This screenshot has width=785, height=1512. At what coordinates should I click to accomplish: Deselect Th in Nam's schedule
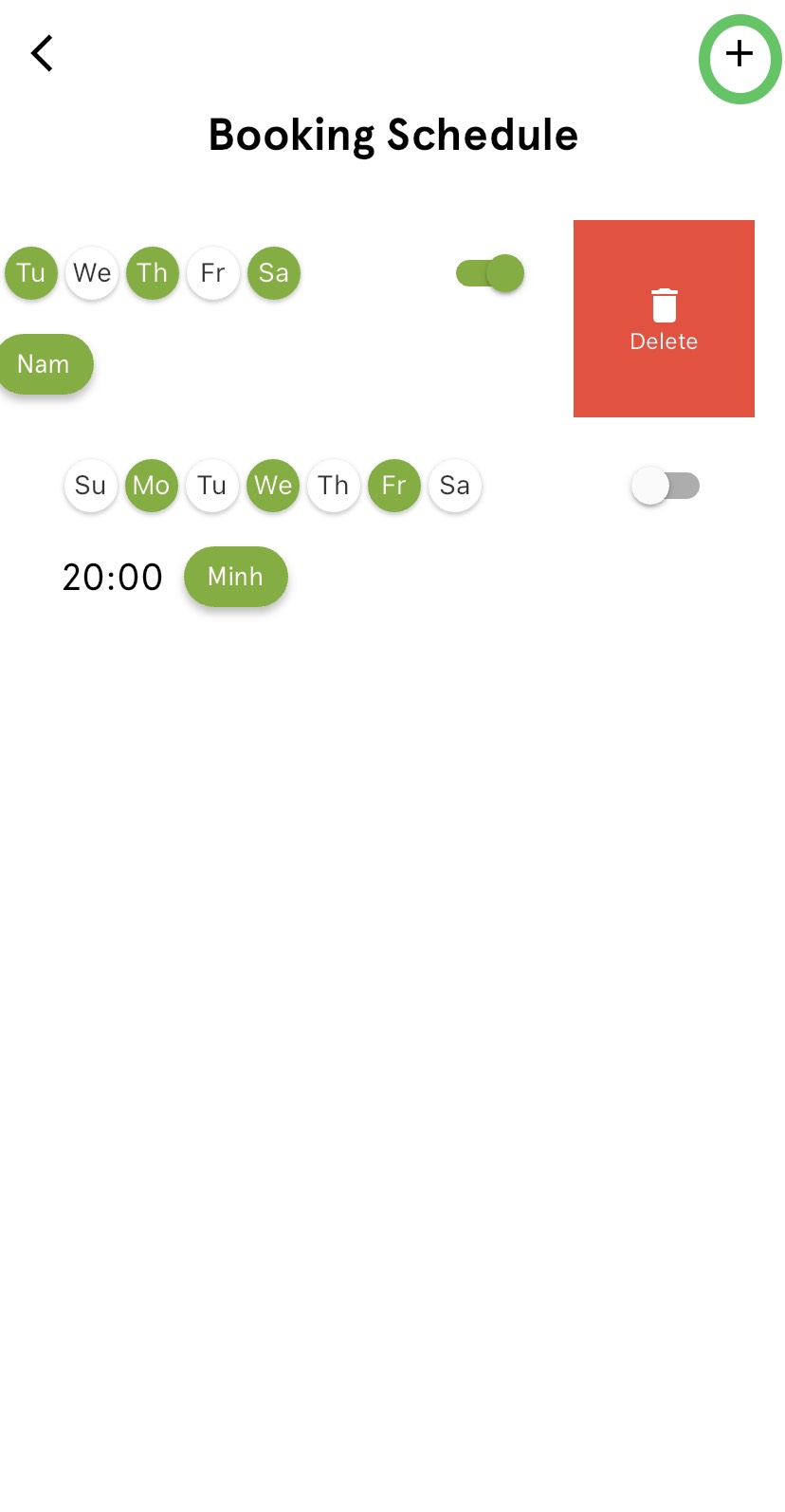coord(153,273)
